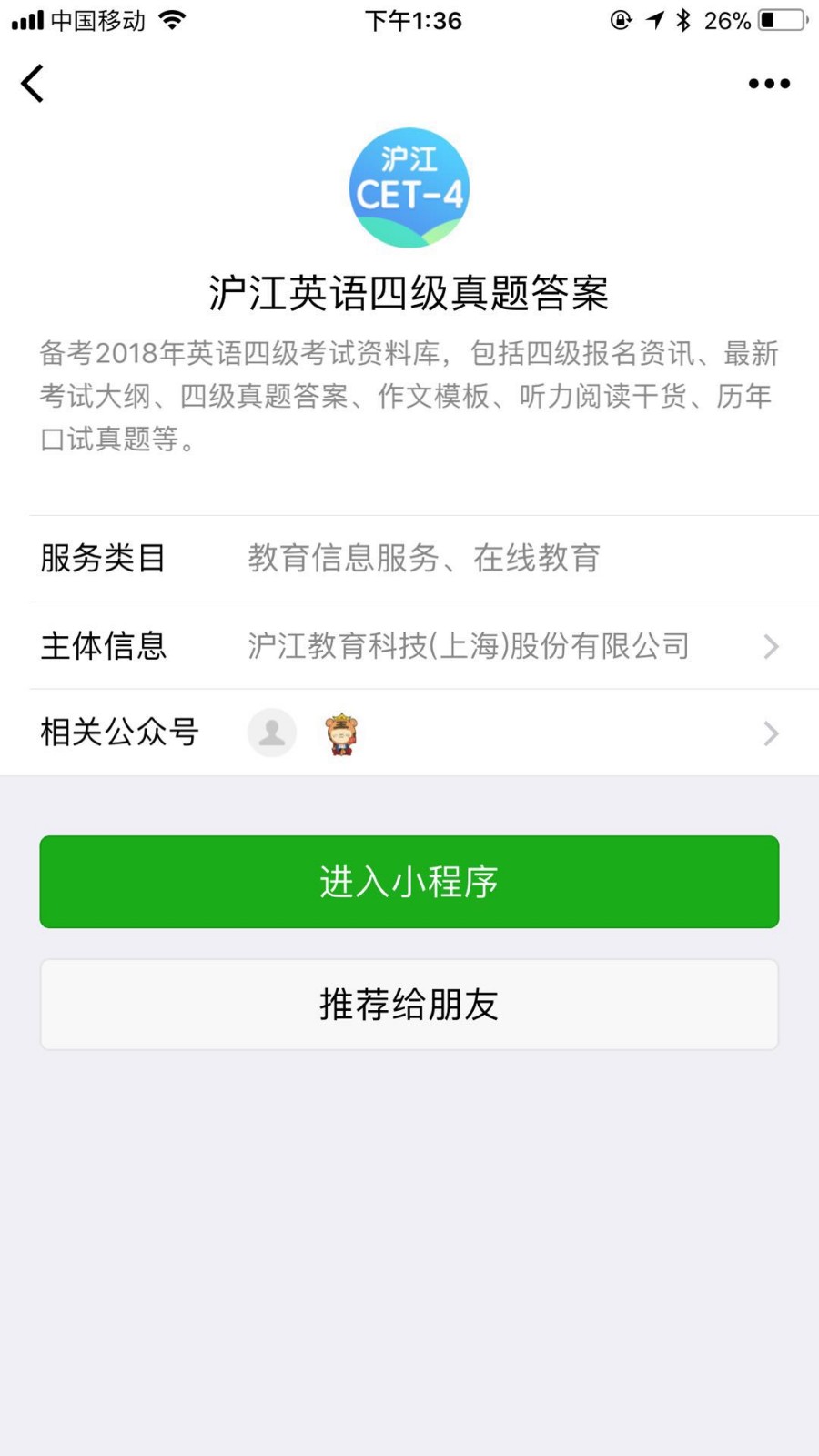This screenshot has width=819, height=1456.
Task: Open the 相关公众号 row
Action: (x=424, y=733)
